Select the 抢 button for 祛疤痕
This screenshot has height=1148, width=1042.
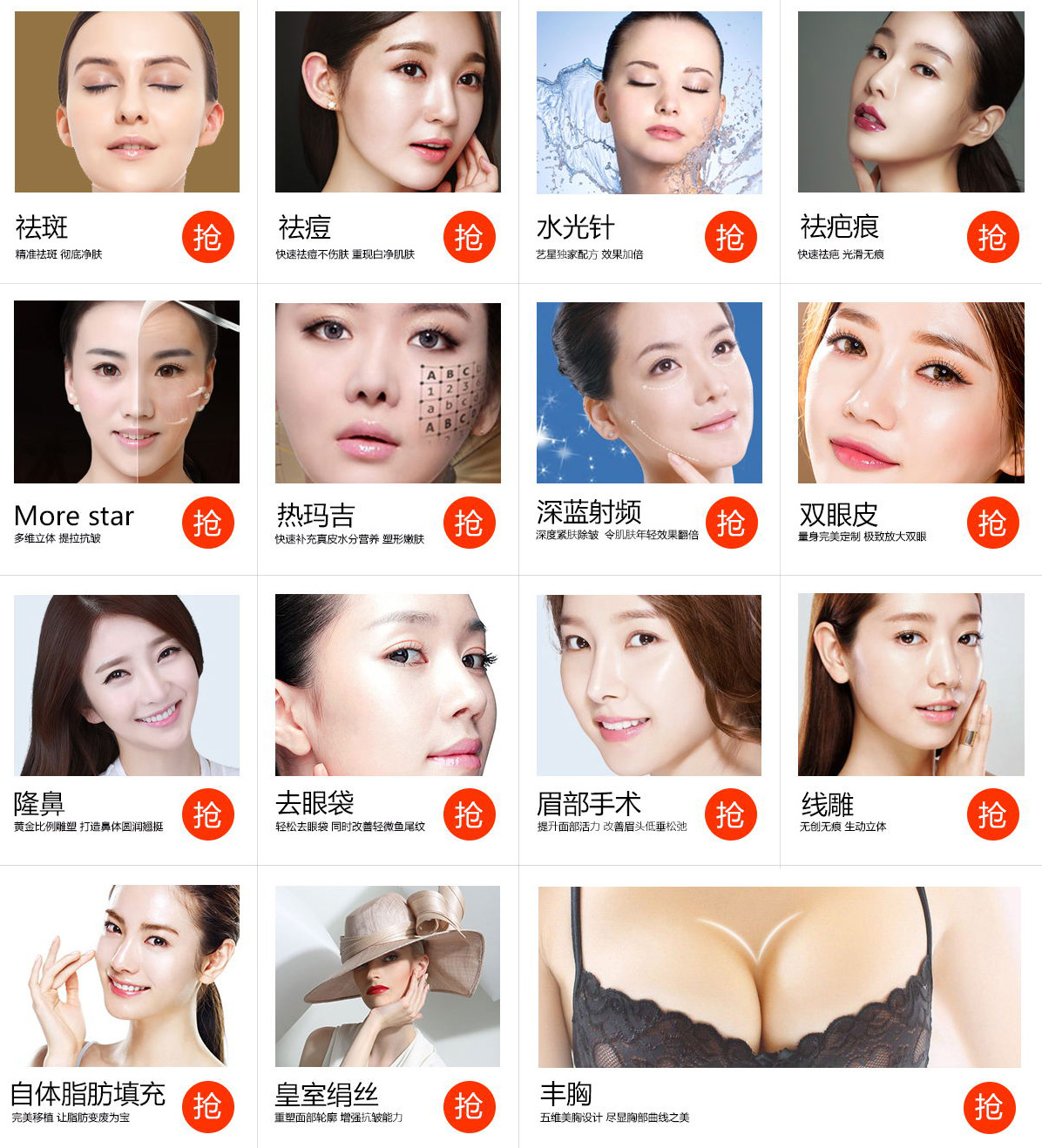[992, 237]
